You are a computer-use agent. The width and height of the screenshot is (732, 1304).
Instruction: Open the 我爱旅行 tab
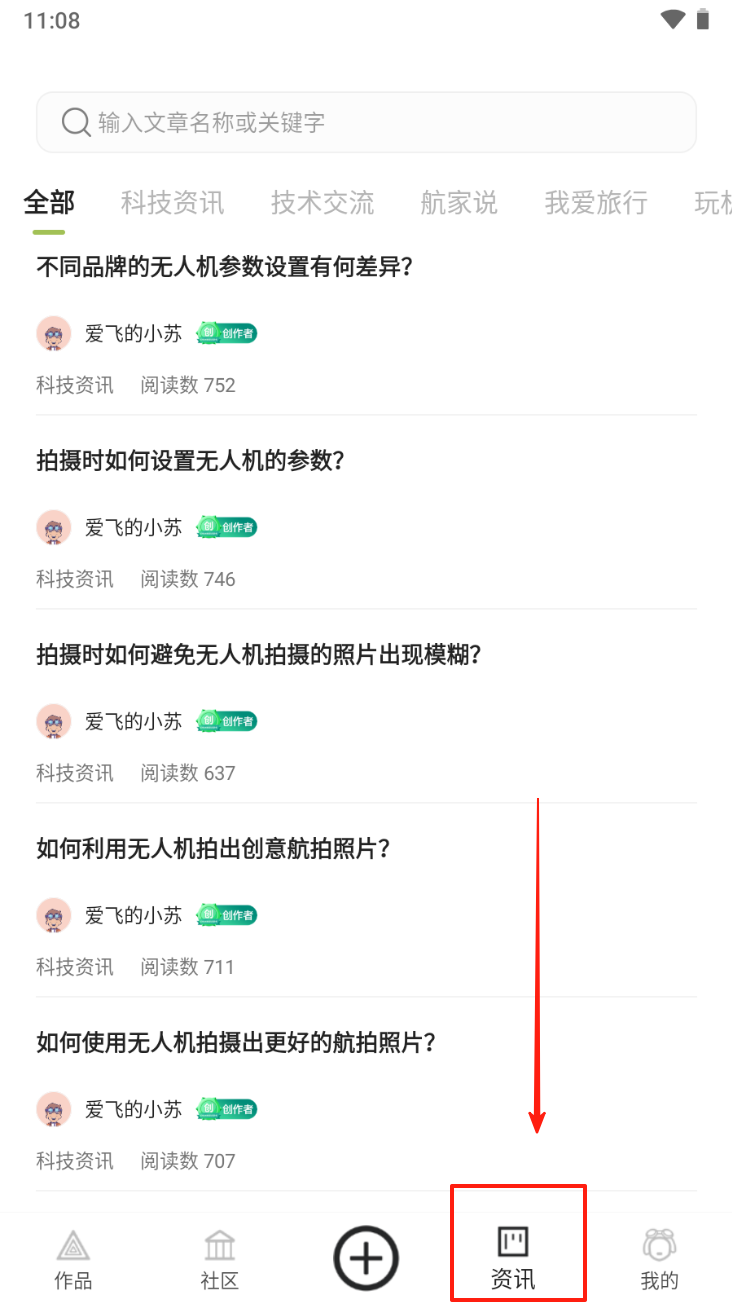click(x=596, y=203)
